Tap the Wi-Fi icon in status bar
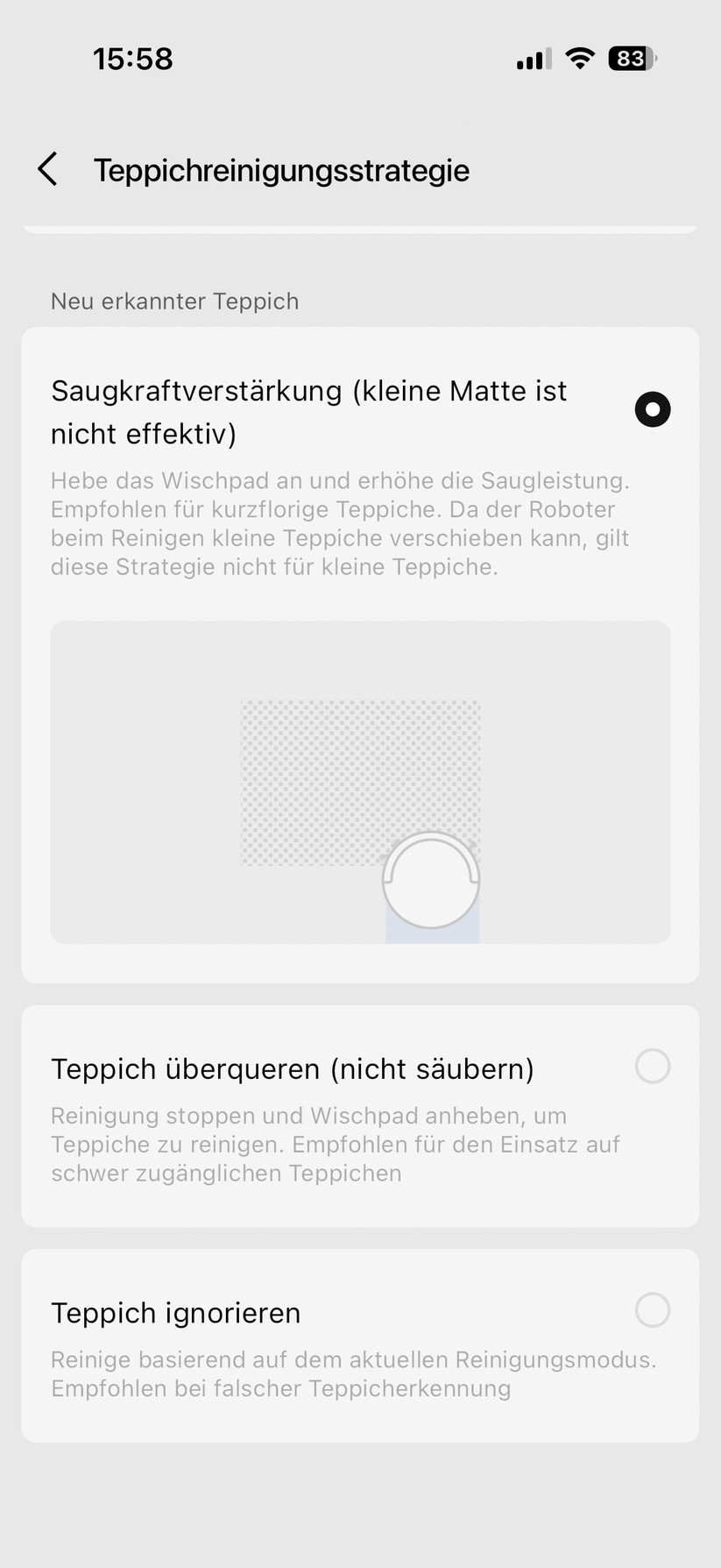 click(579, 58)
